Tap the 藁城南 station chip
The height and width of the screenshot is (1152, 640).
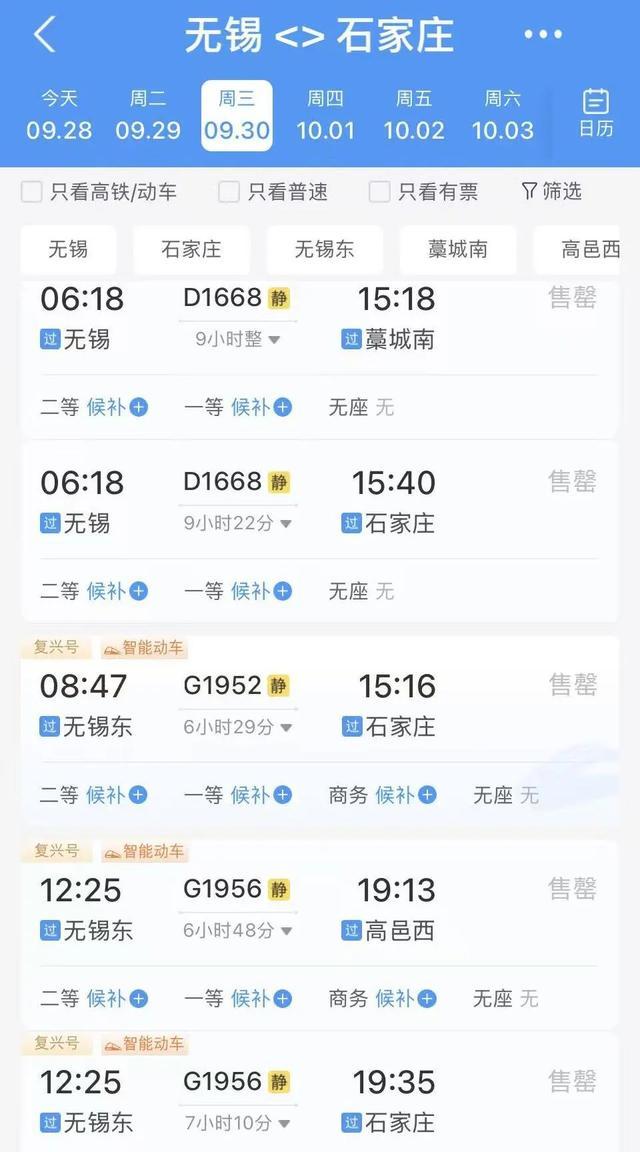click(458, 250)
